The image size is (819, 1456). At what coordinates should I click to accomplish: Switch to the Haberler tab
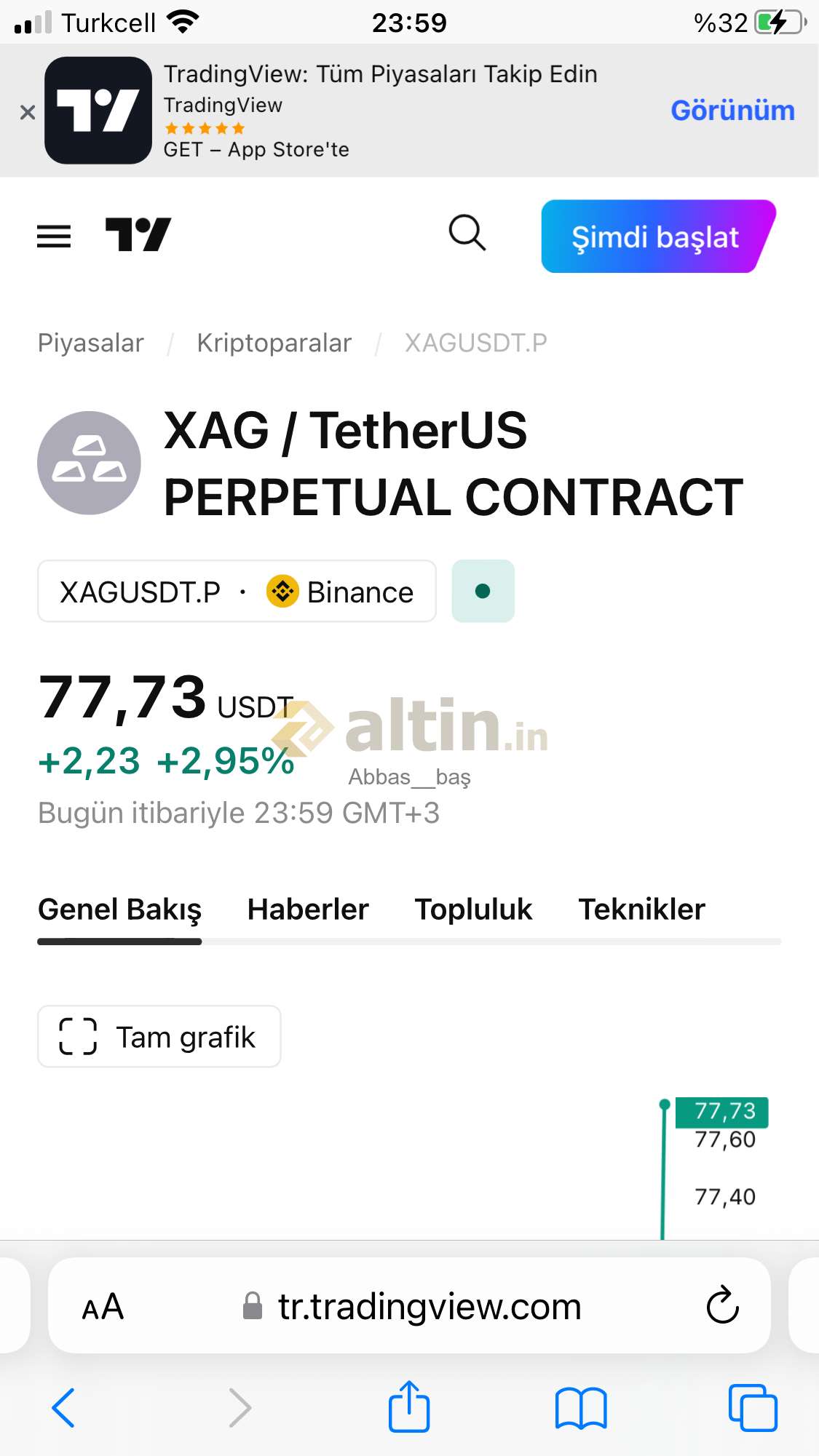pos(308,910)
